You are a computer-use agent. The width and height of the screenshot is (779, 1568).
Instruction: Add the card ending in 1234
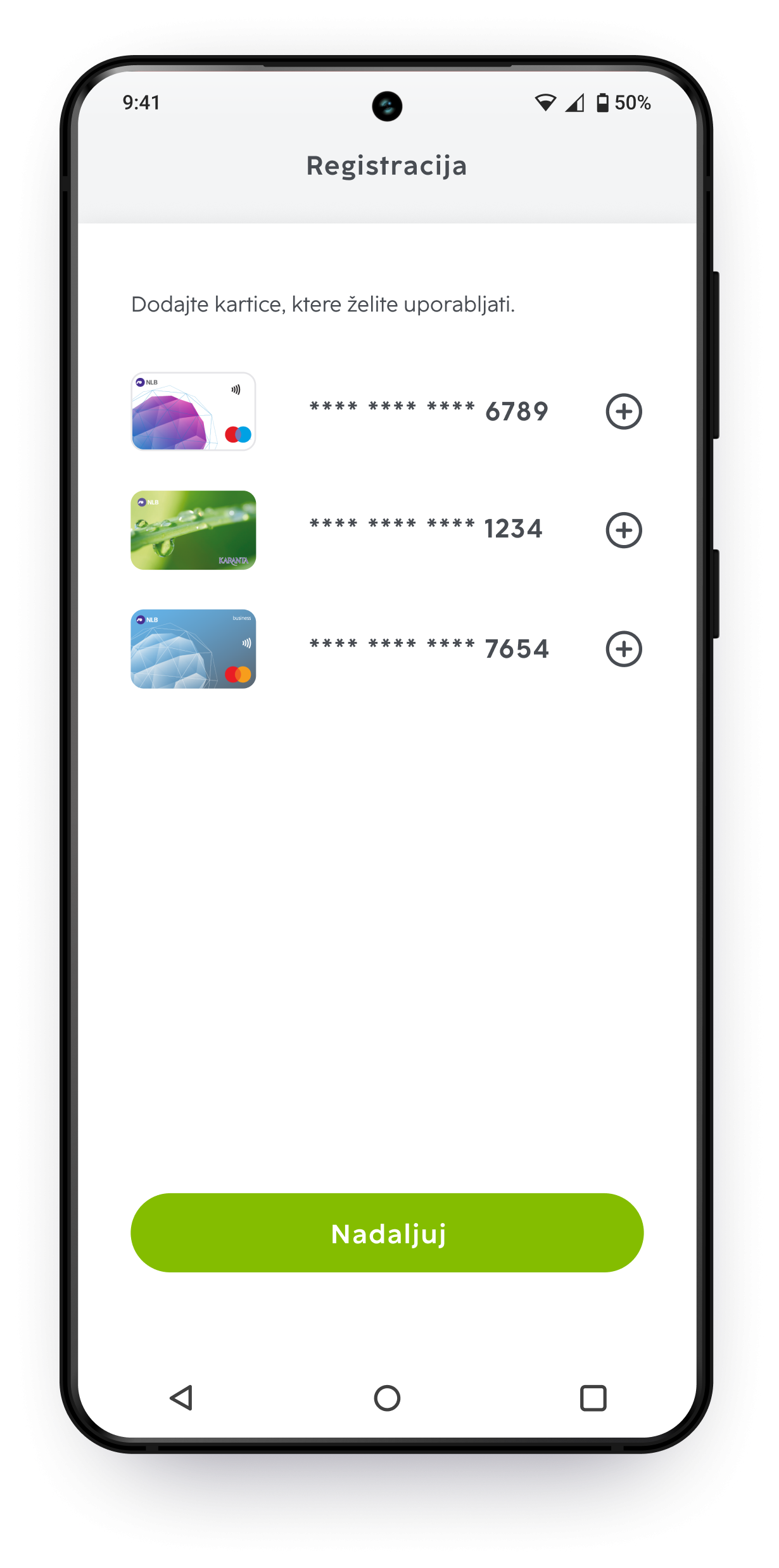click(624, 530)
